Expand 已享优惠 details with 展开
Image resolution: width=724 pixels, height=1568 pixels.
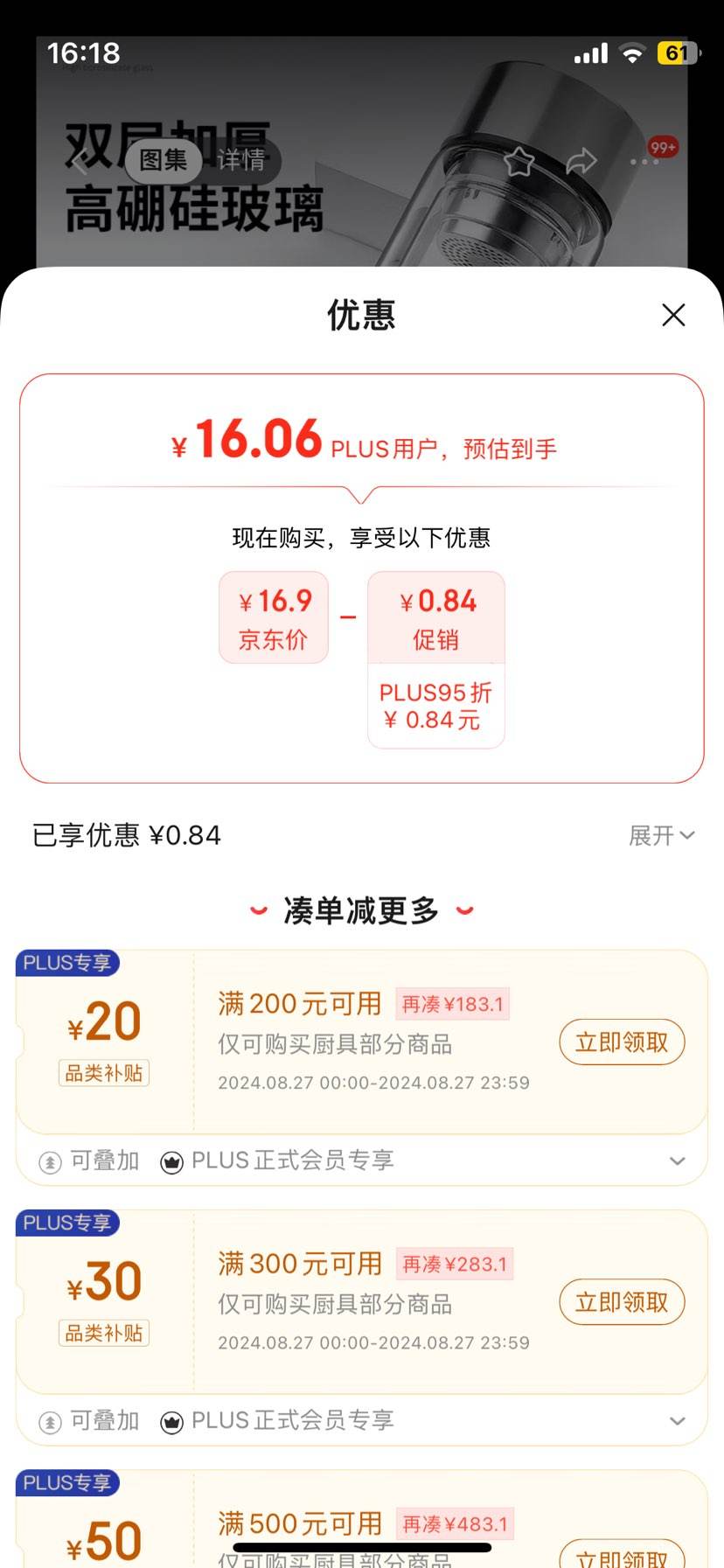pyautogui.click(x=661, y=836)
